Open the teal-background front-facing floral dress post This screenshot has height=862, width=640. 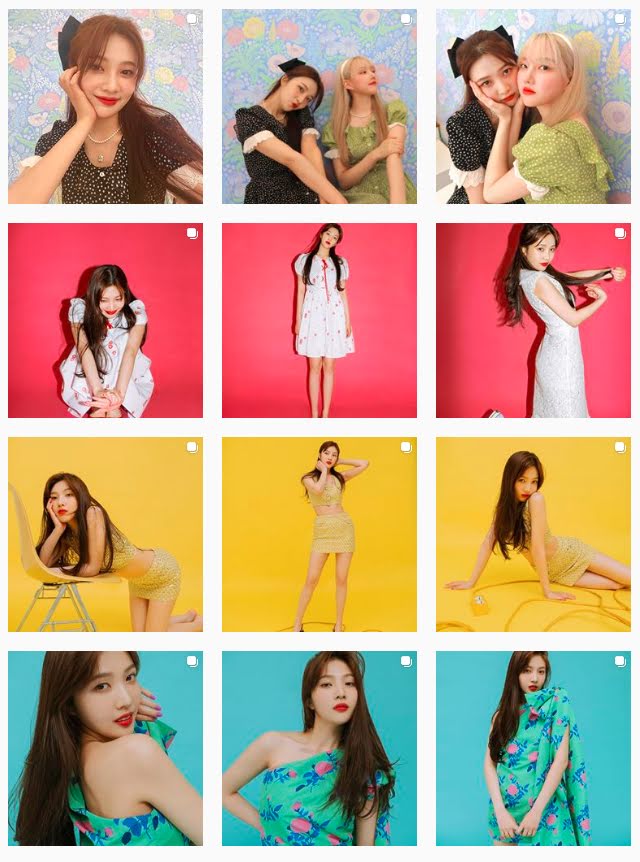click(319, 748)
